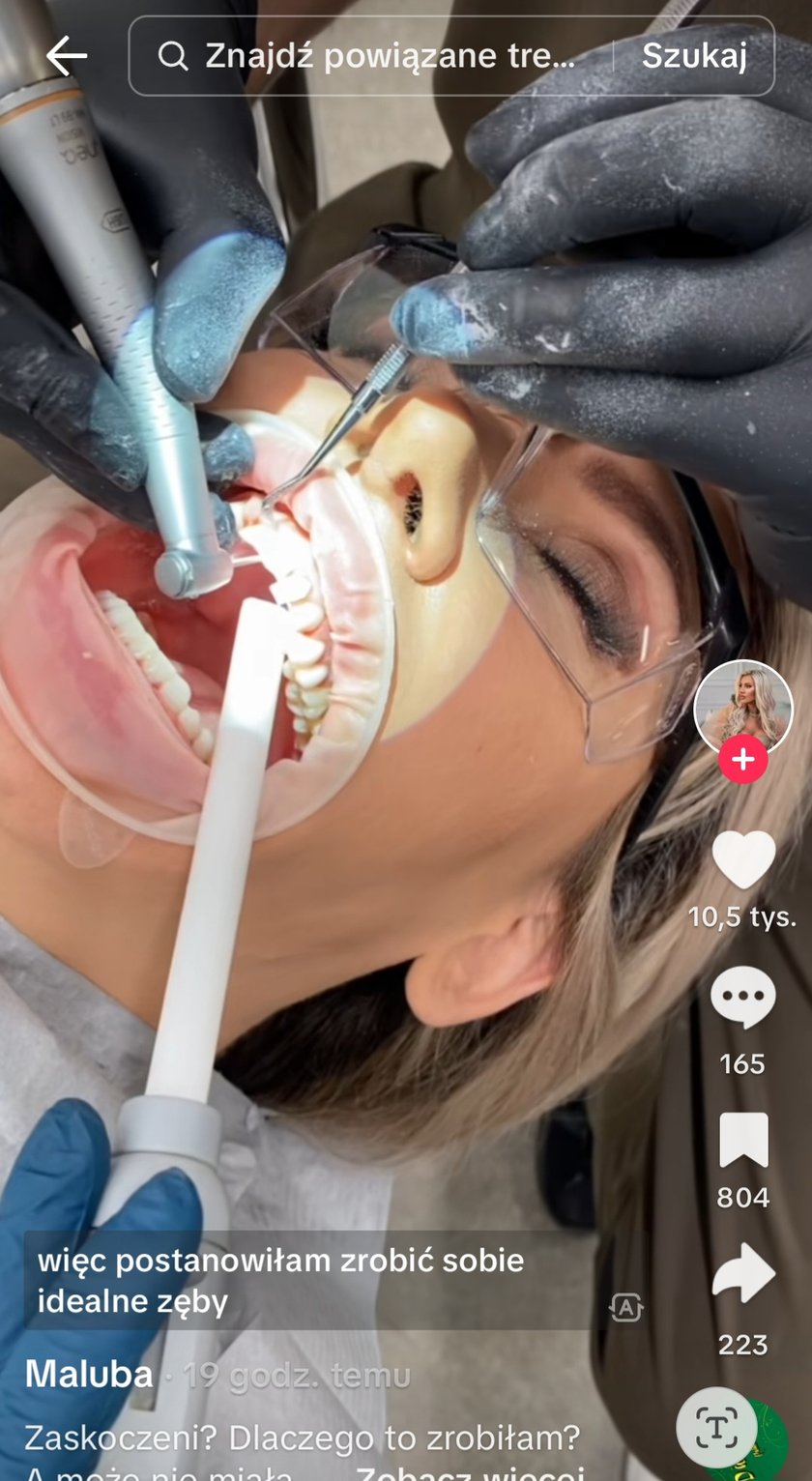Image resolution: width=812 pixels, height=1481 pixels.
Task: Tap the text scan icon
Action: [x=716, y=1427]
